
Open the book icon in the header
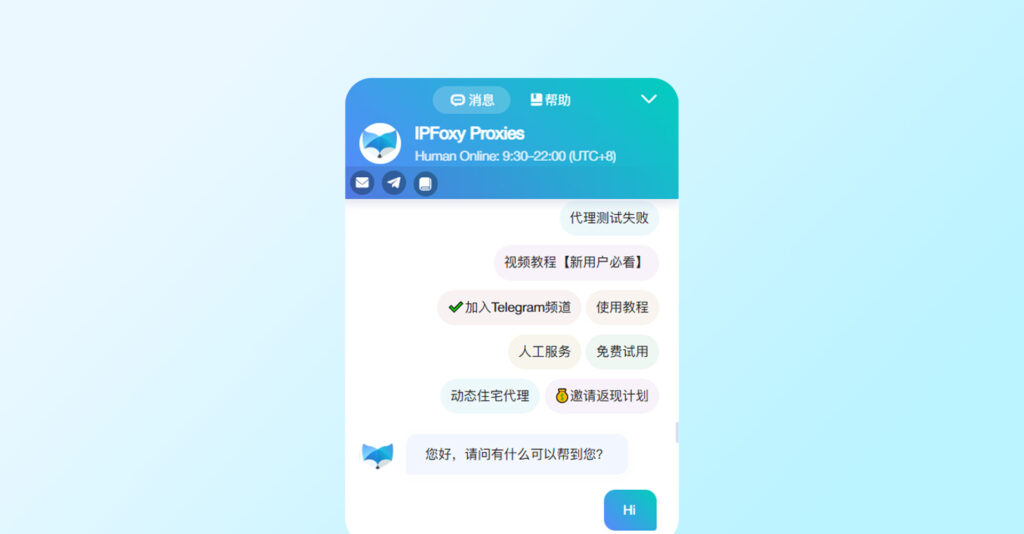click(x=425, y=183)
